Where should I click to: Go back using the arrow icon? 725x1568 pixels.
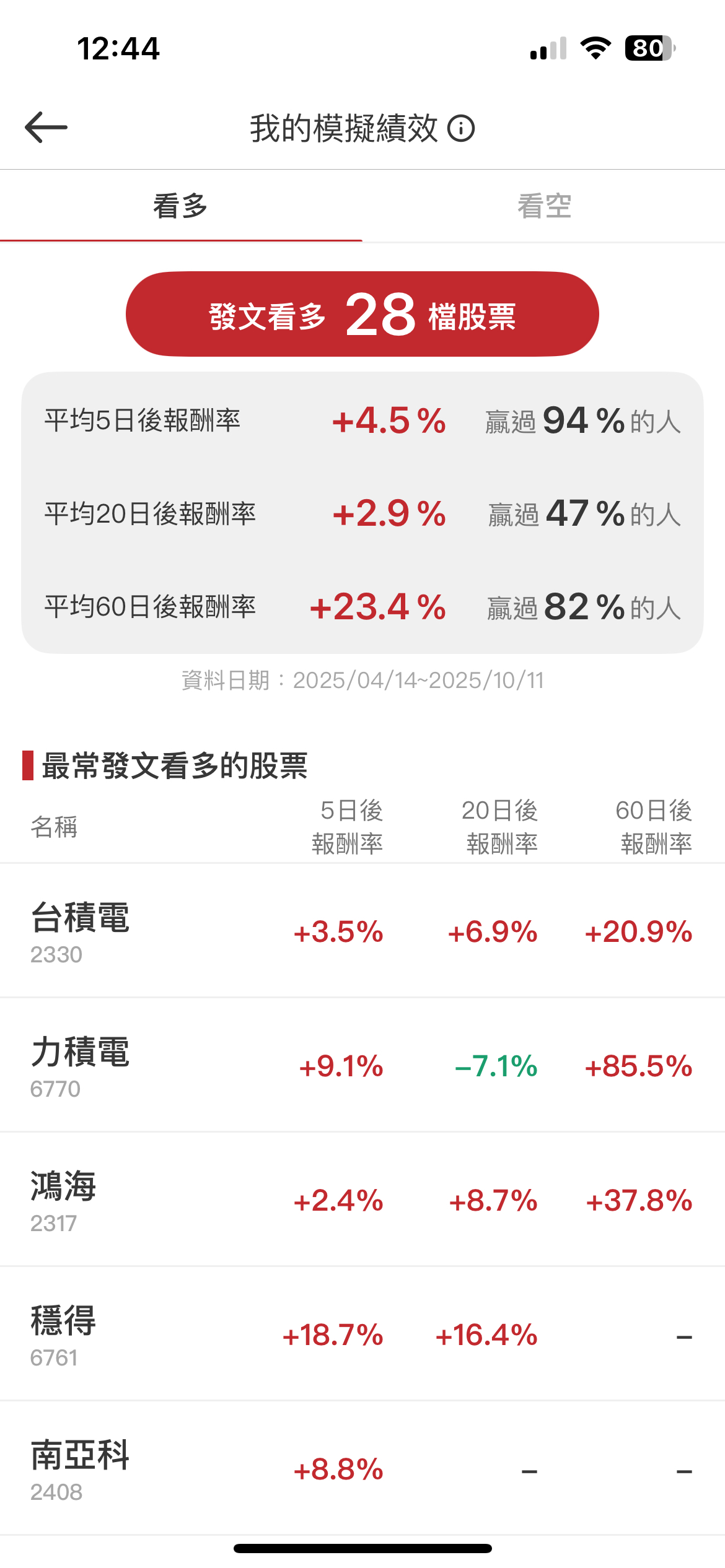click(46, 128)
